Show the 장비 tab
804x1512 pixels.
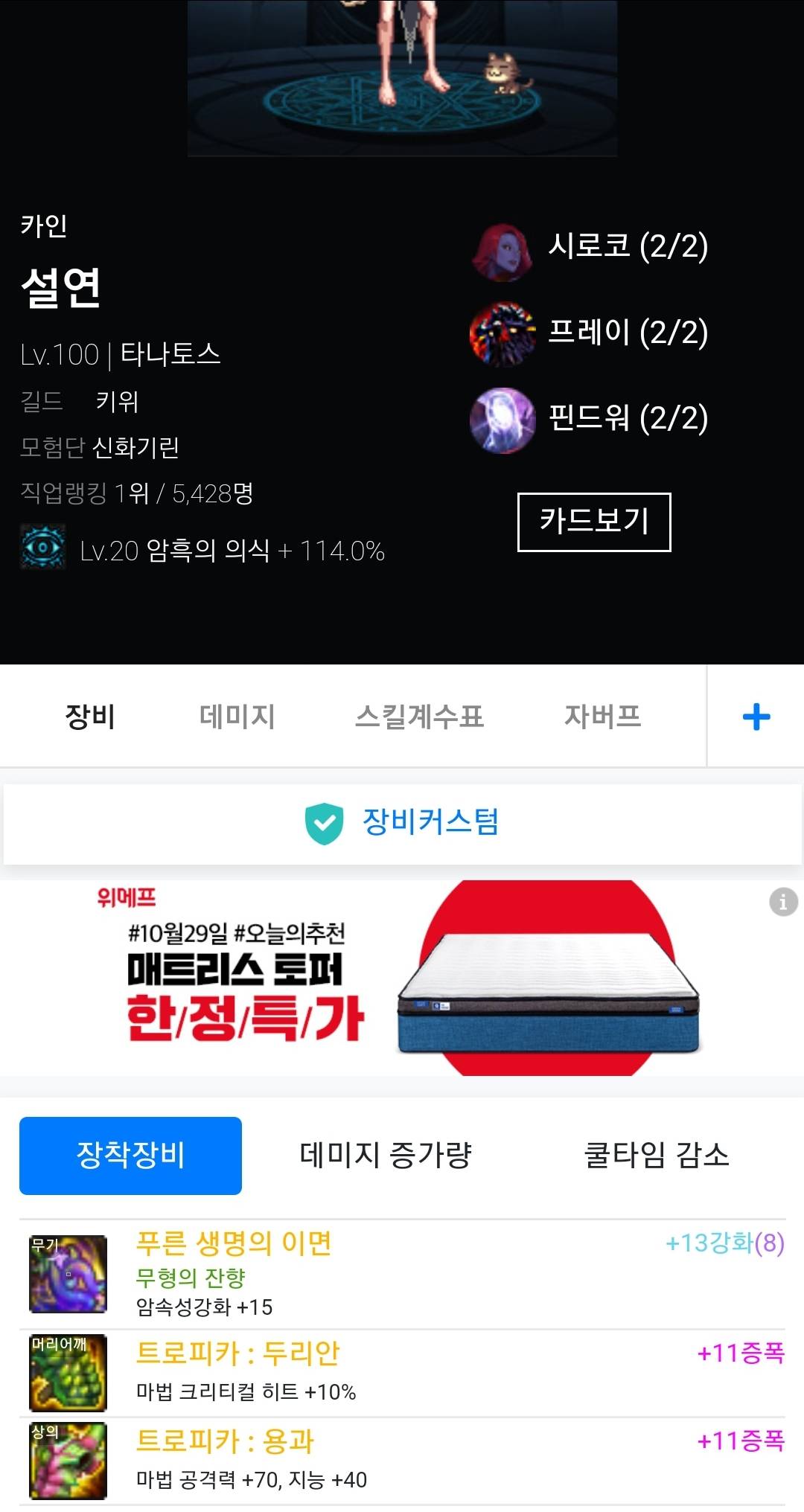(90, 717)
